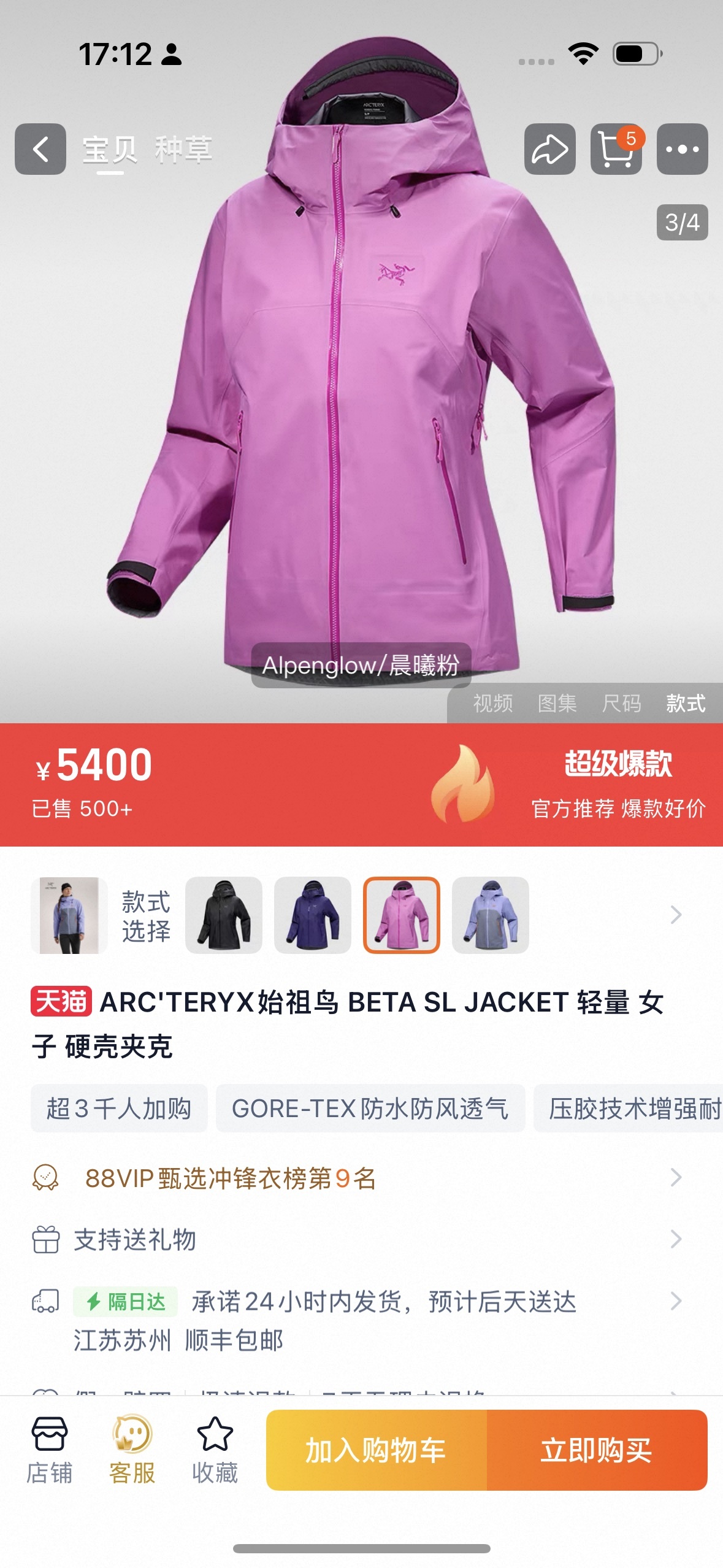This screenshot has width=723, height=1568.
Task: Open the shopping cart
Action: point(616,149)
